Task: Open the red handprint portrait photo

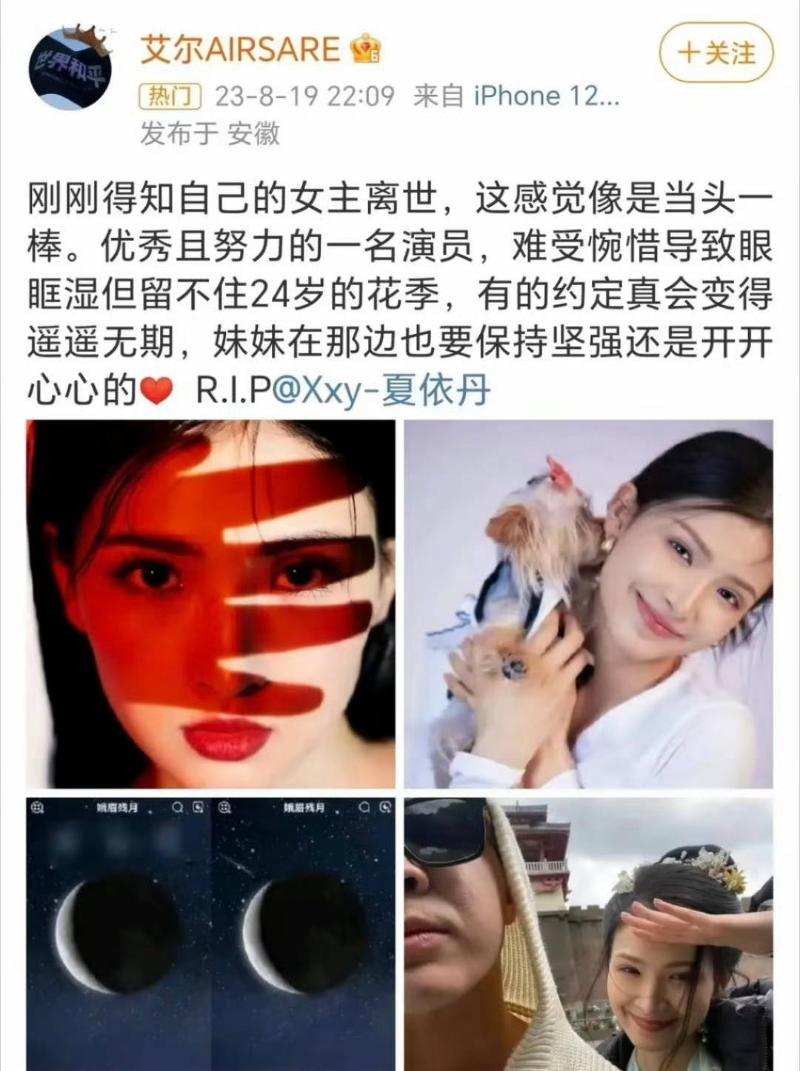Action: (211, 603)
